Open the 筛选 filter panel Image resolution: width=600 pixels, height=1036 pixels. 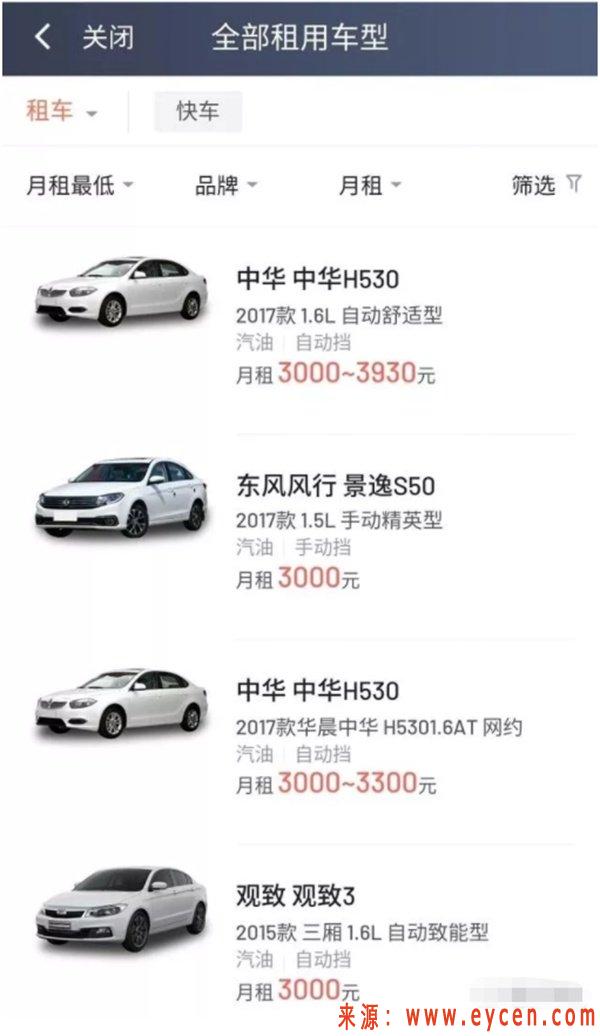coord(546,185)
